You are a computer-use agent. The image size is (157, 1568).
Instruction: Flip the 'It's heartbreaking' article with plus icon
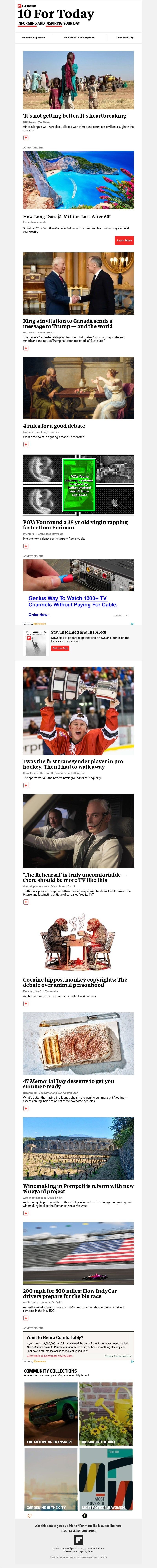[26, 137]
